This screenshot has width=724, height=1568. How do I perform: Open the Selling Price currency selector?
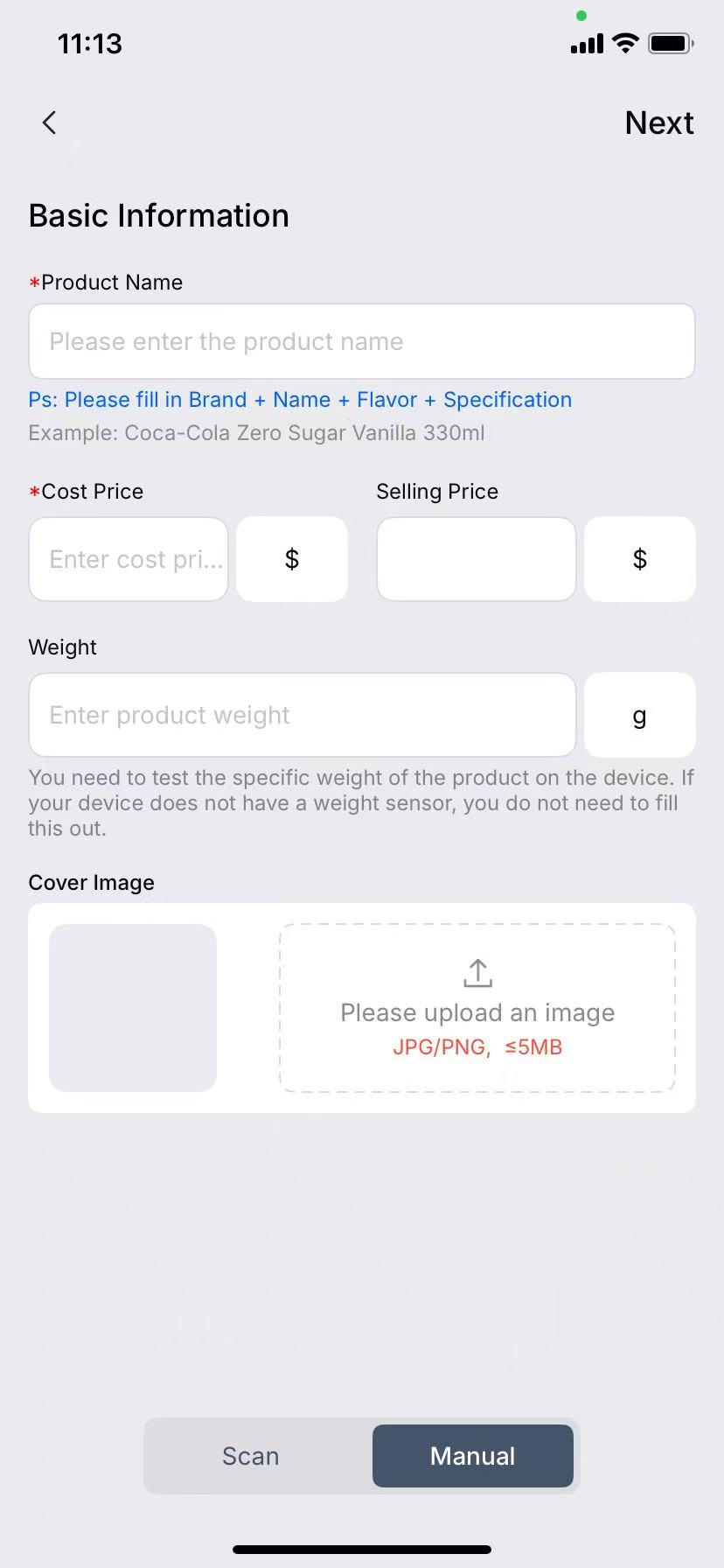pyautogui.click(x=639, y=559)
